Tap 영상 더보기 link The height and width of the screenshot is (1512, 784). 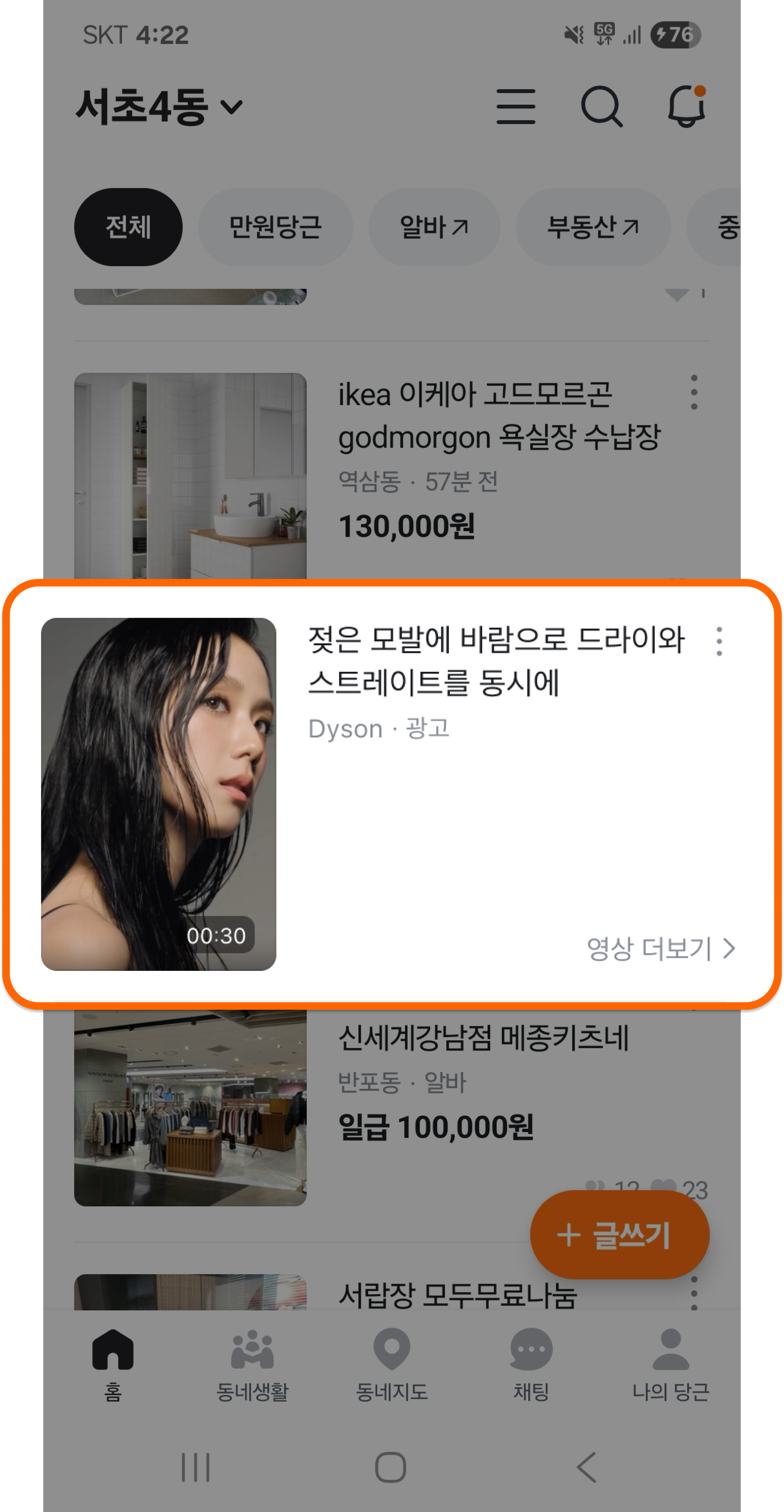(x=661, y=949)
